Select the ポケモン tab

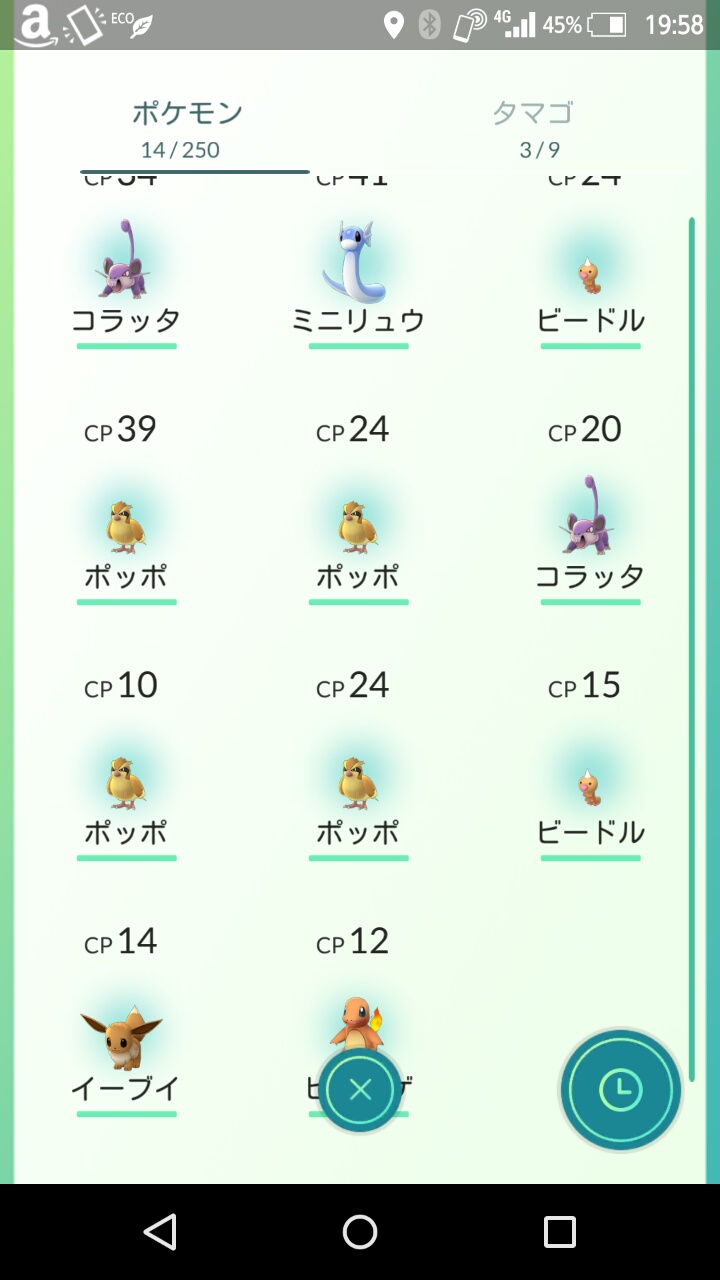click(x=187, y=129)
